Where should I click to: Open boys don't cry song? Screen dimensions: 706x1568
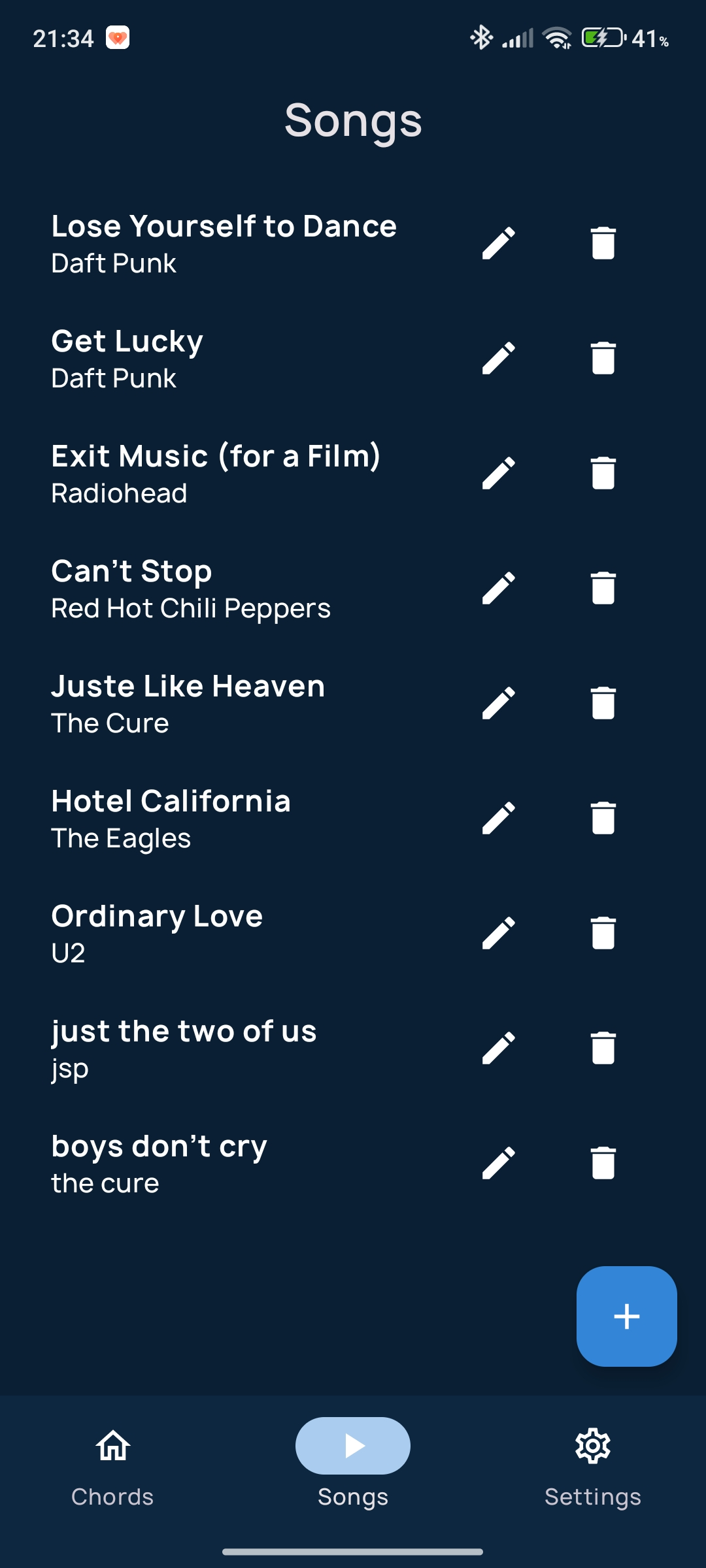point(159,1163)
